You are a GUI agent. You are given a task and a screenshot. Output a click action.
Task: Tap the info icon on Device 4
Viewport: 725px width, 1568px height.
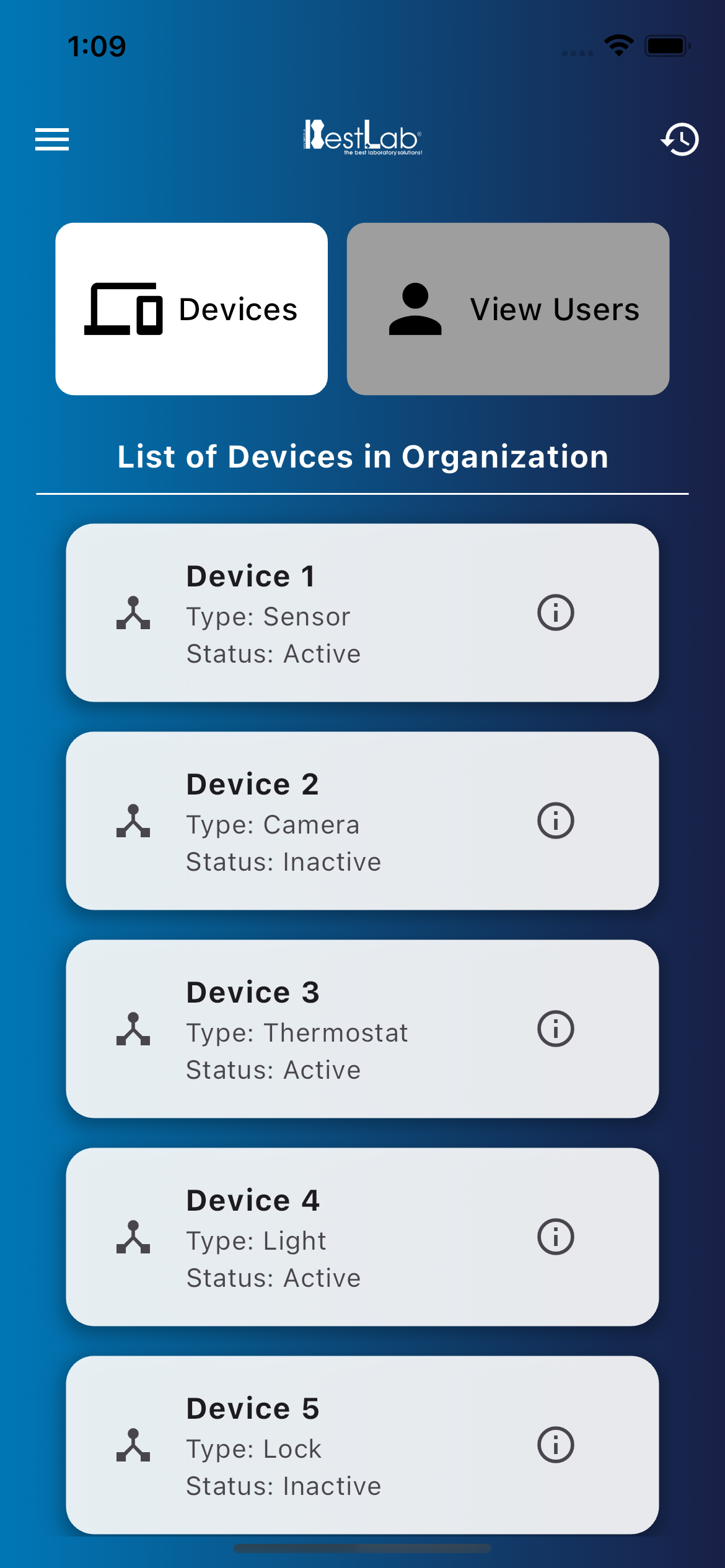[555, 1237]
